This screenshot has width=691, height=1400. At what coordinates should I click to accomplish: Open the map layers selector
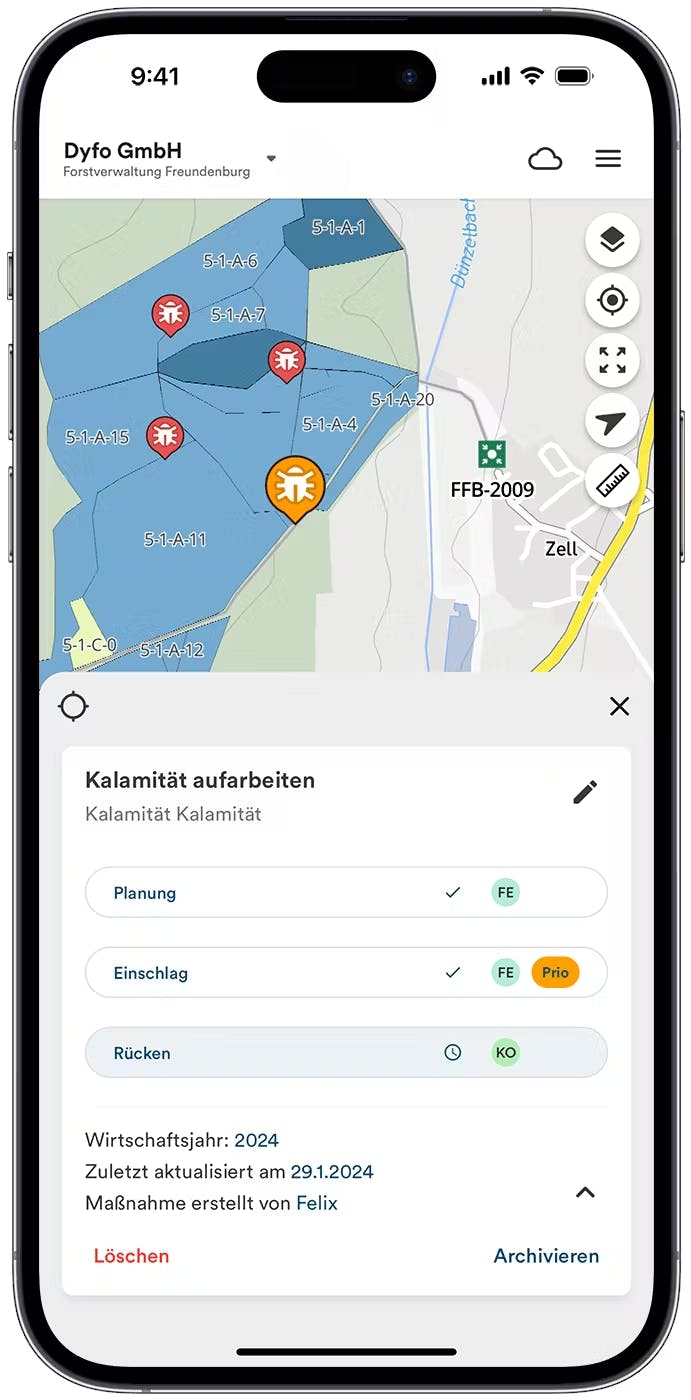click(x=612, y=240)
